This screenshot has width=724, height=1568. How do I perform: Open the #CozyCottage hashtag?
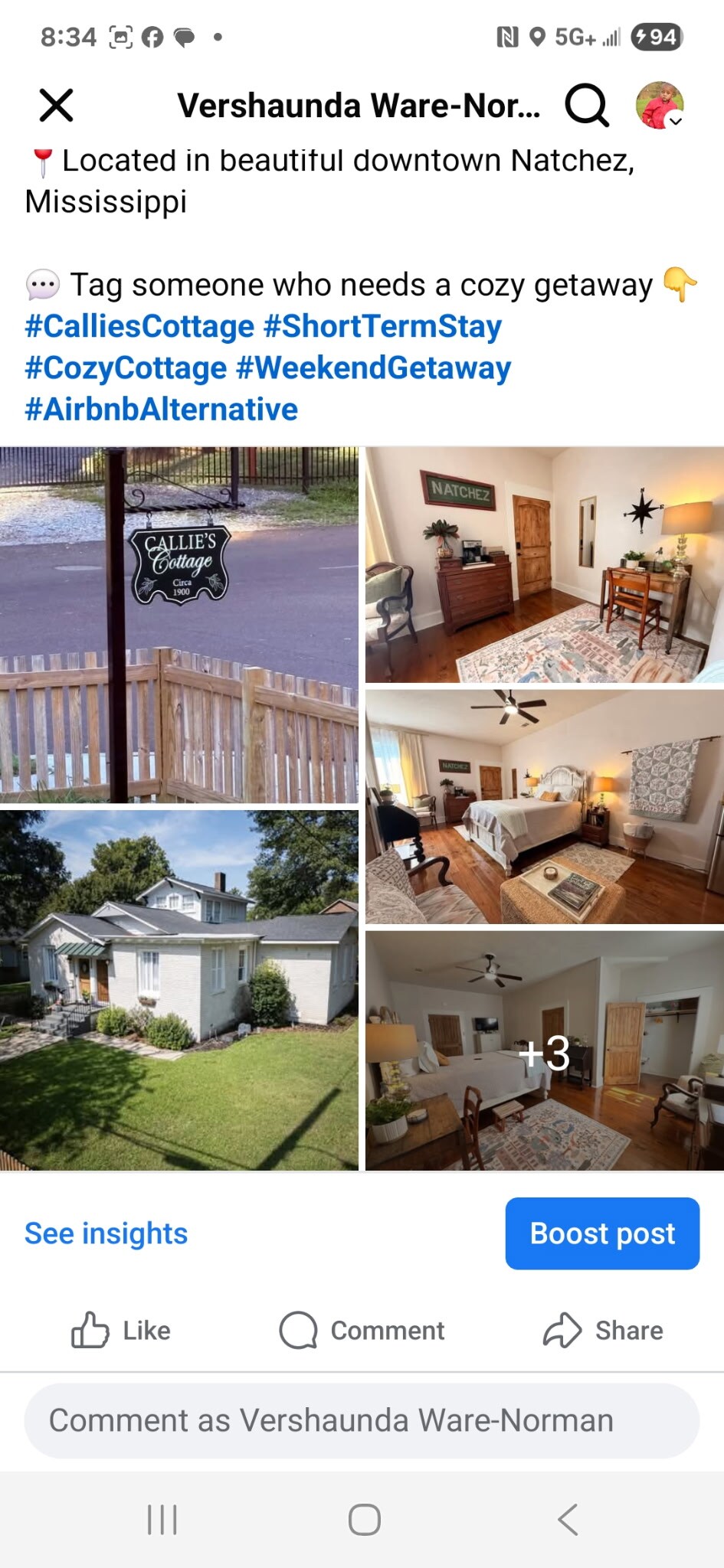[126, 367]
